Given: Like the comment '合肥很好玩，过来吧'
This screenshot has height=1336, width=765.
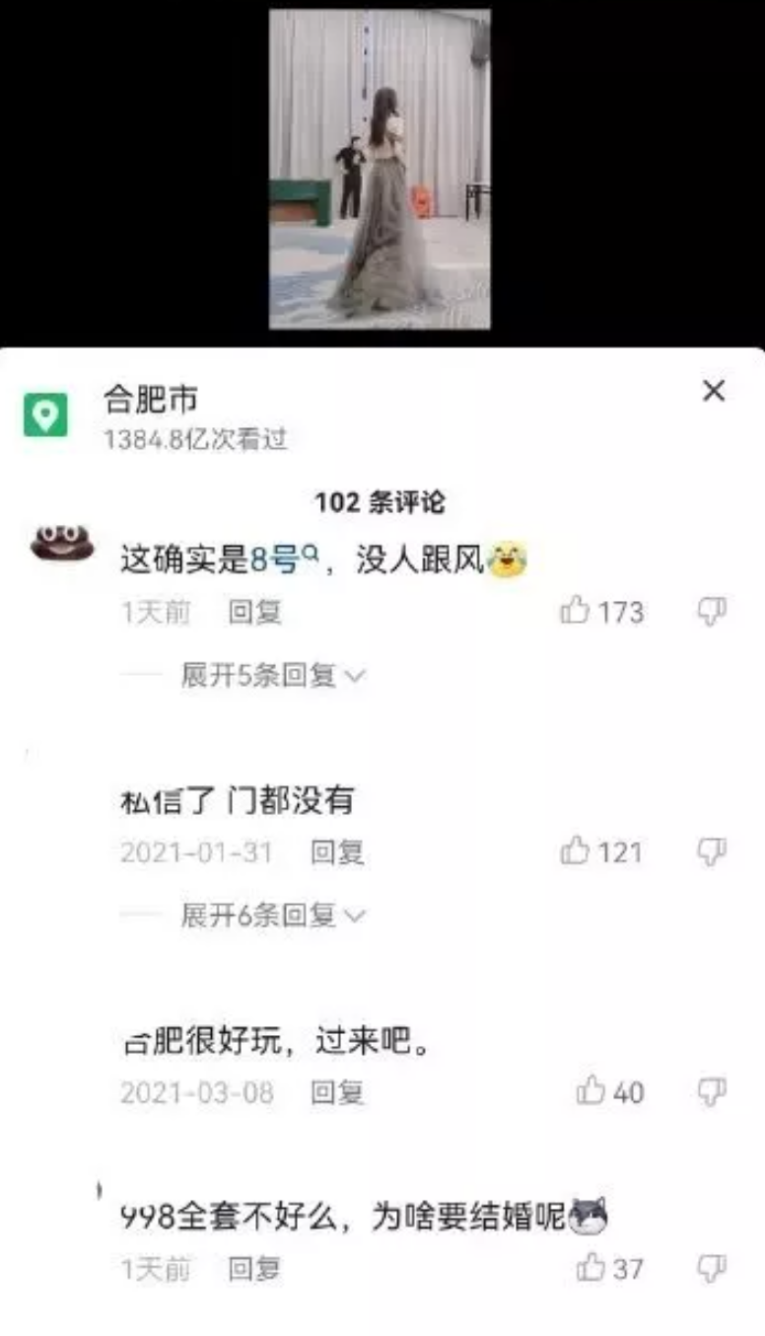Looking at the screenshot, I should (x=591, y=1091).
